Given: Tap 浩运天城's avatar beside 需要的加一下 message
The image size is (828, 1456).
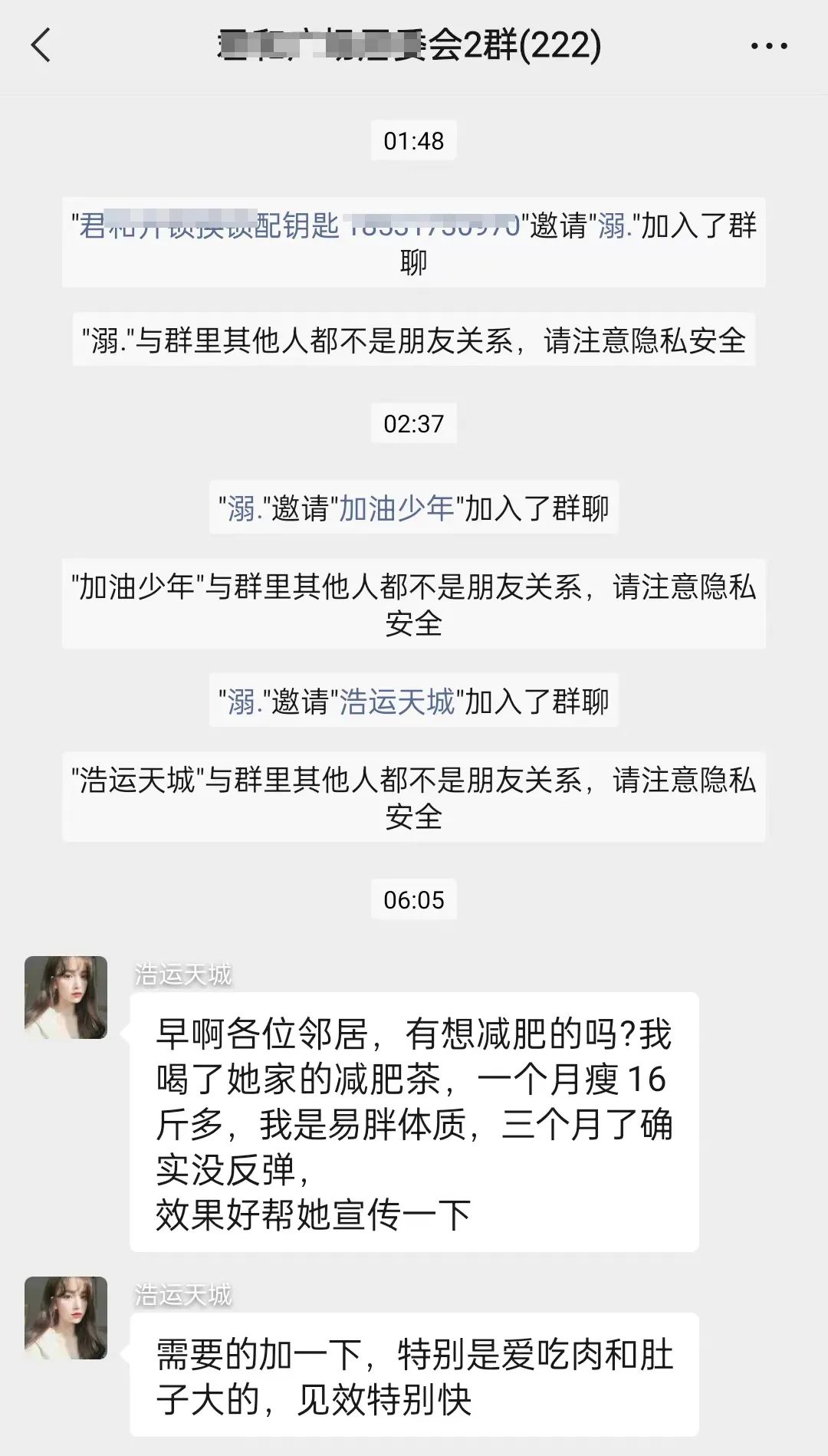Looking at the screenshot, I should (x=66, y=1318).
